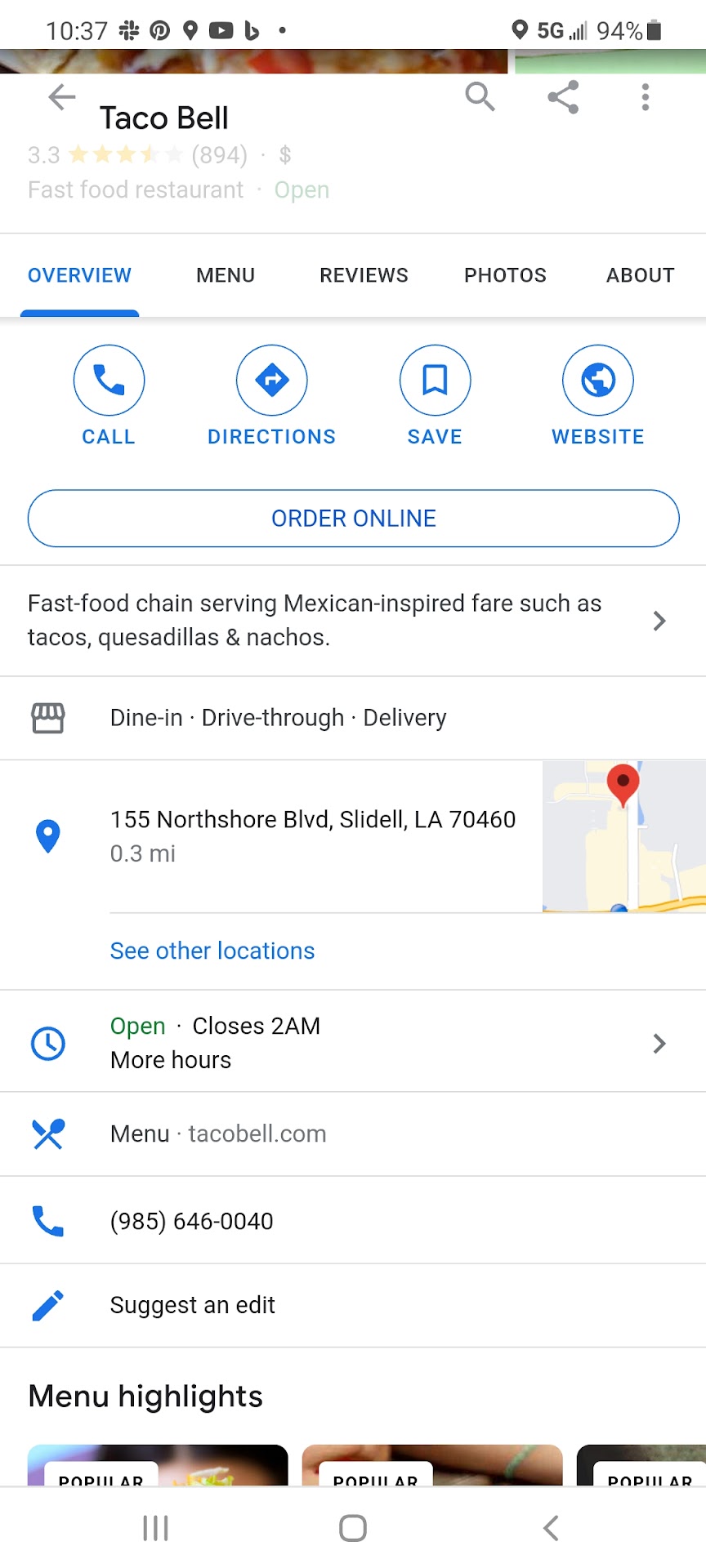Image resolution: width=706 pixels, height=1568 pixels.
Task: Switch to the Menu tab
Action: point(226,275)
